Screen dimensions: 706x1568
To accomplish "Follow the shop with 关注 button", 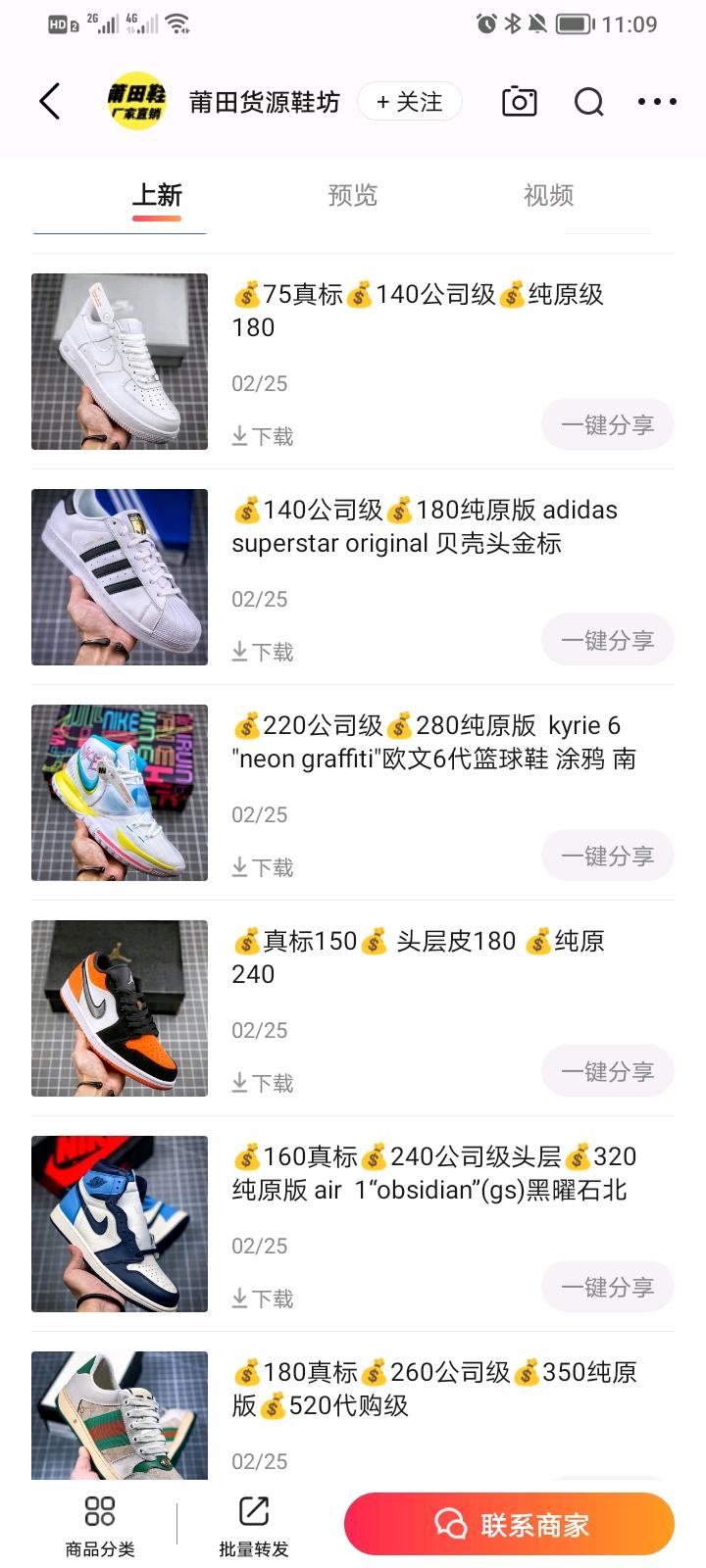I will click(x=410, y=102).
